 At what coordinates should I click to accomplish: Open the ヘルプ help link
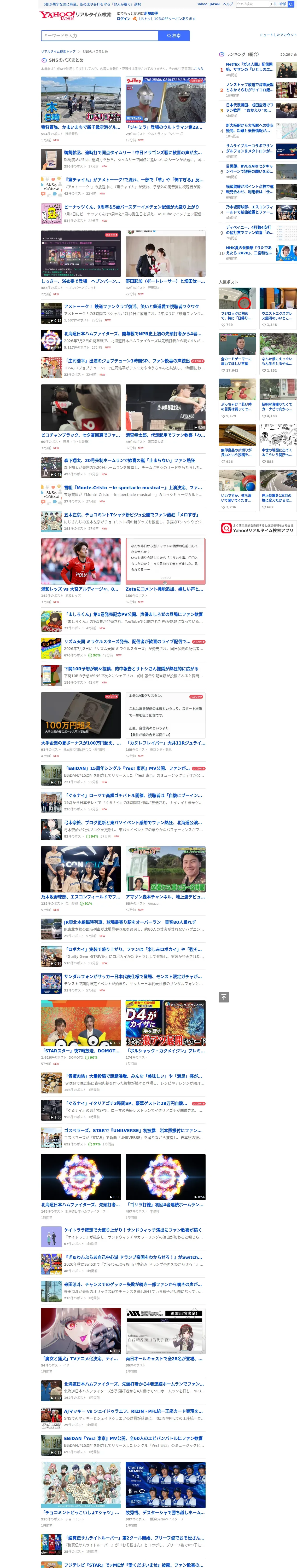228,4
